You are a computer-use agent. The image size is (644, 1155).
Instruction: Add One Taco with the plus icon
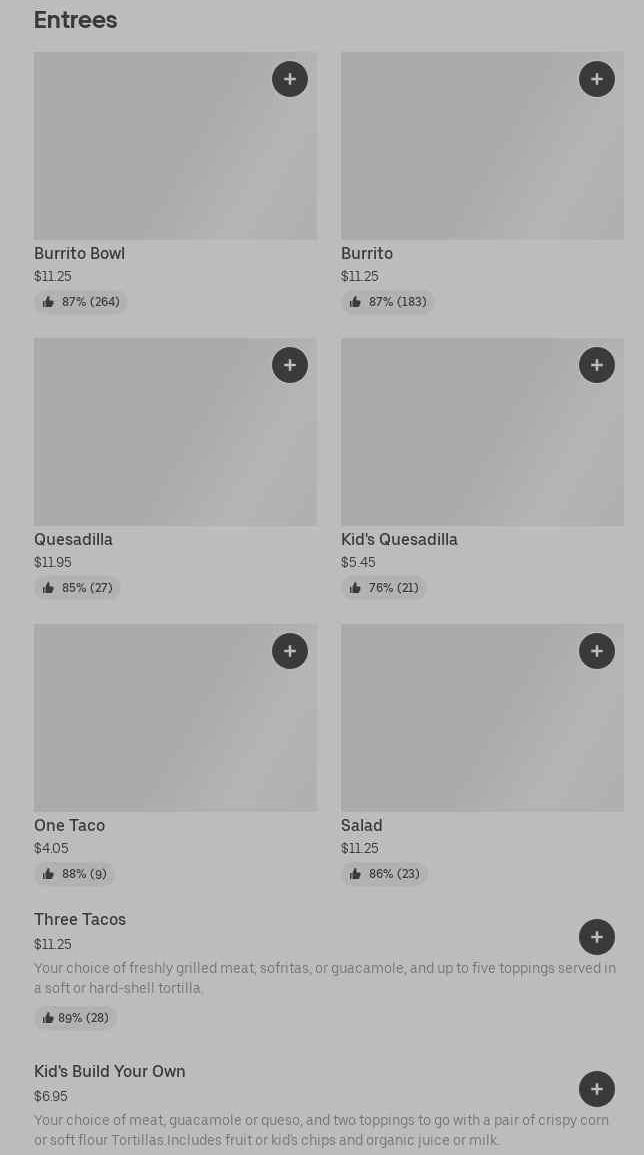pyautogui.click(x=290, y=651)
